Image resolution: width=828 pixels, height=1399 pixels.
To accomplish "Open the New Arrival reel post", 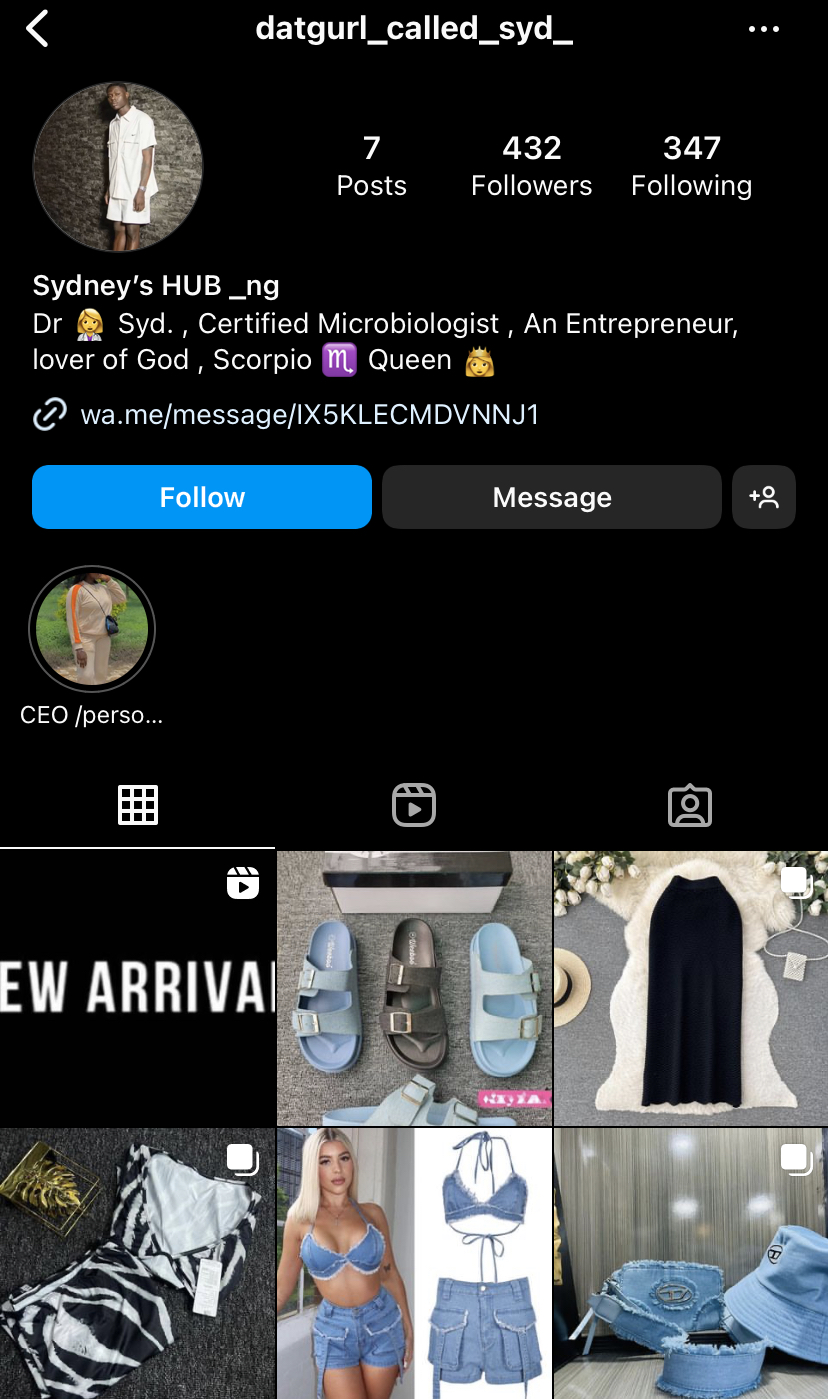I will (x=137, y=988).
